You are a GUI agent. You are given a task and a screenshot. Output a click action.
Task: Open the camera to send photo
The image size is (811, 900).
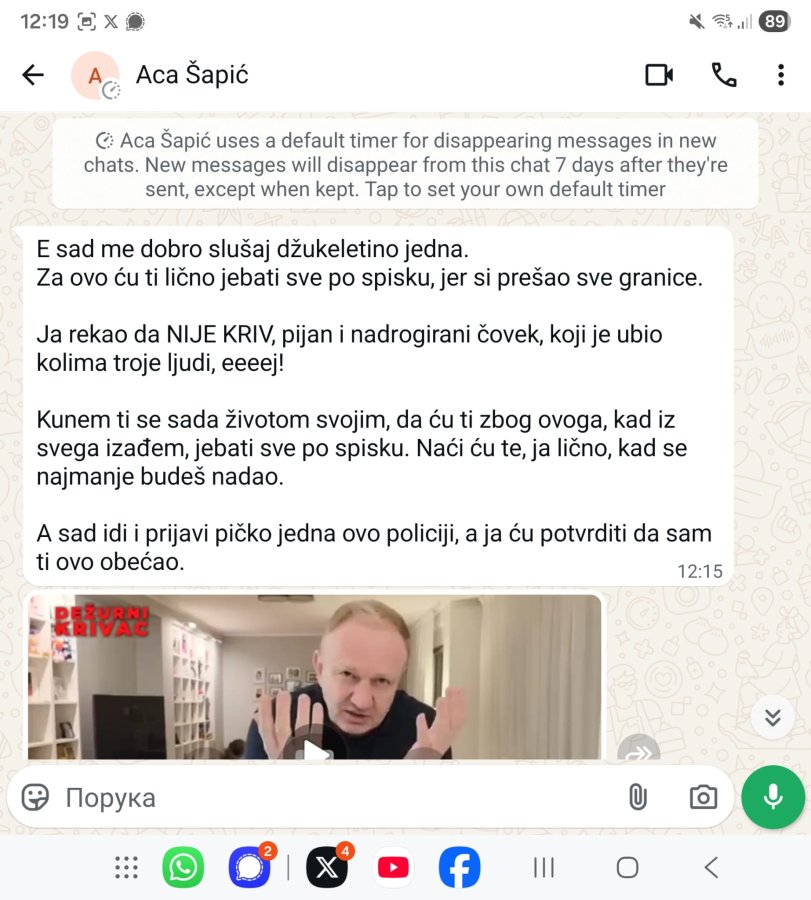[703, 797]
